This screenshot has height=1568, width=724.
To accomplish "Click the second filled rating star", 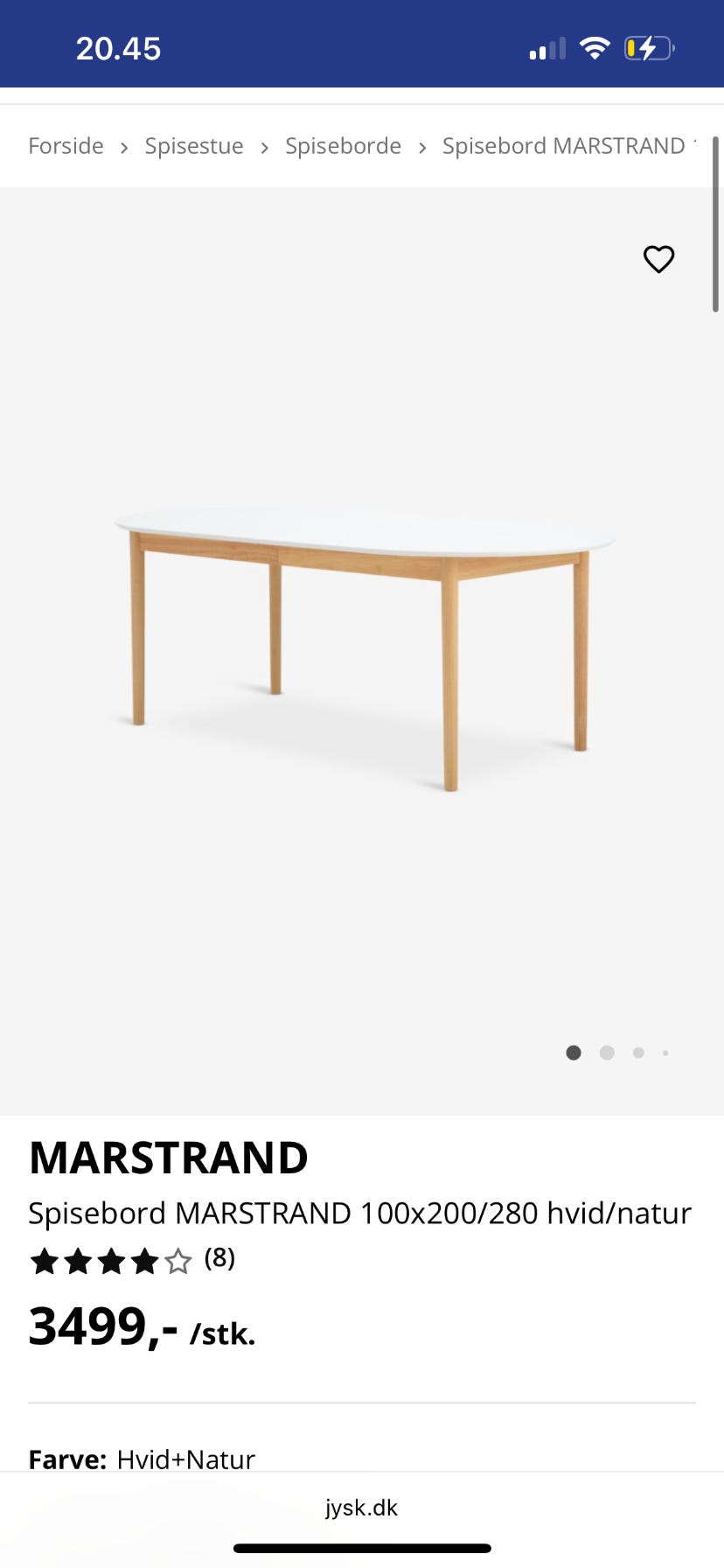I will 77,1261.
